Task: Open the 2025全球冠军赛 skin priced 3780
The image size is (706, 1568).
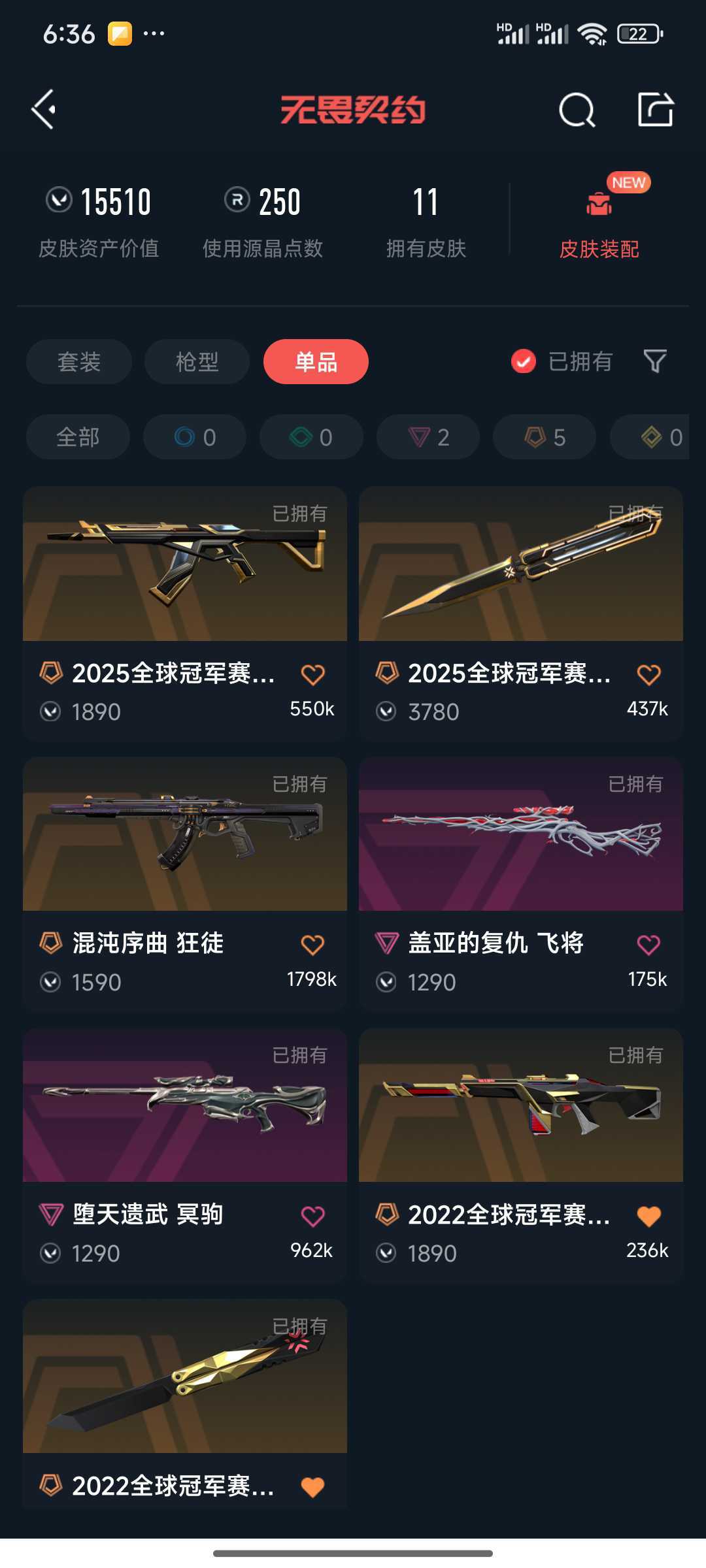Action: tap(521, 613)
